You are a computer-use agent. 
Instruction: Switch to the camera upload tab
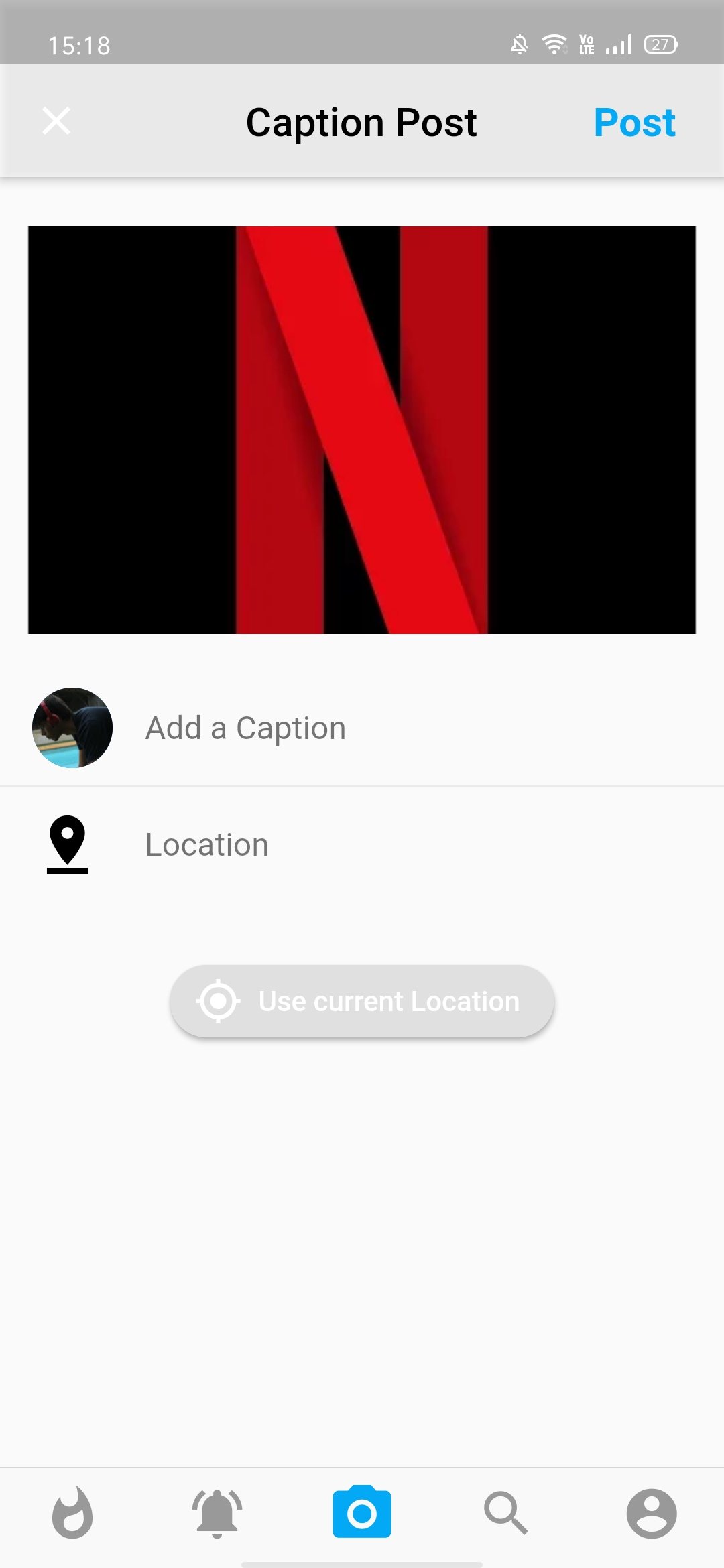pos(362,1513)
